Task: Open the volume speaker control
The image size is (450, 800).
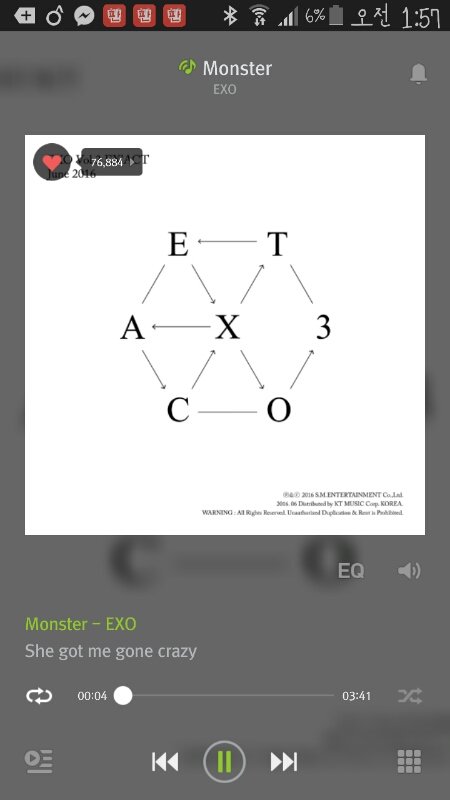Action: (x=409, y=570)
